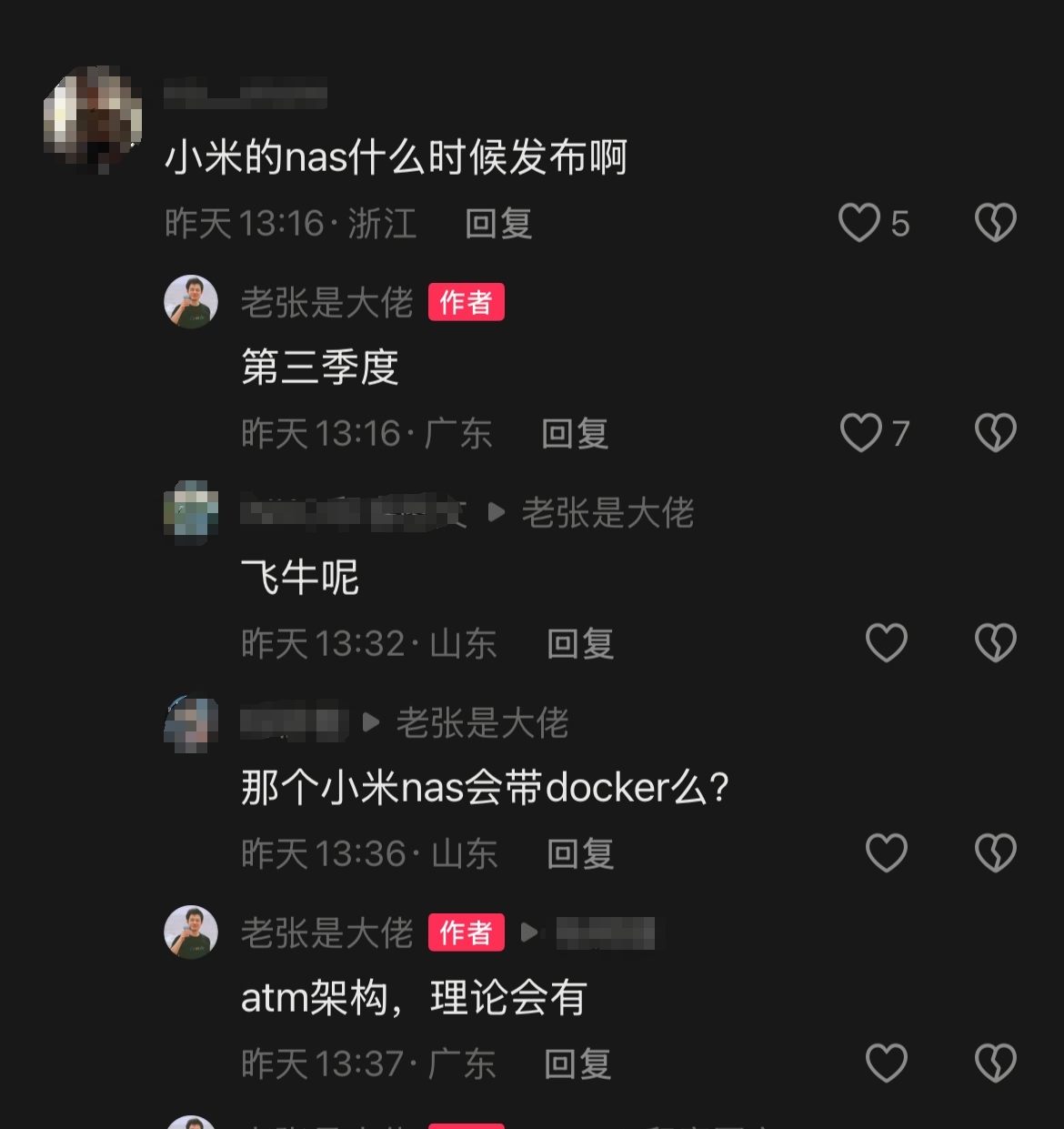Dislike the reply "atm架构,理论会有"

(x=995, y=1063)
